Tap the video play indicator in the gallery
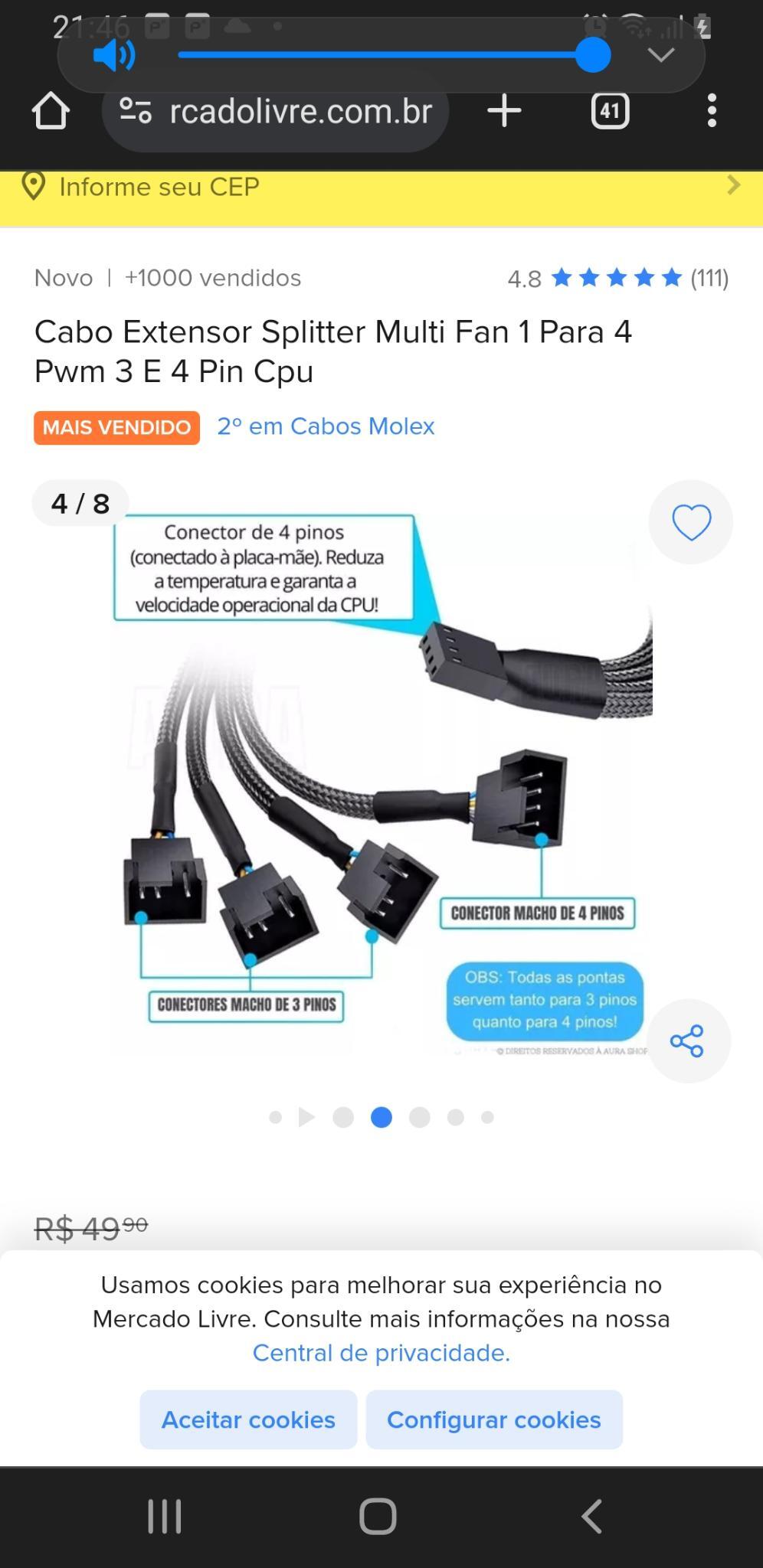Viewport: 763px width, 1568px height. pyautogui.click(x=306, y=1117)
